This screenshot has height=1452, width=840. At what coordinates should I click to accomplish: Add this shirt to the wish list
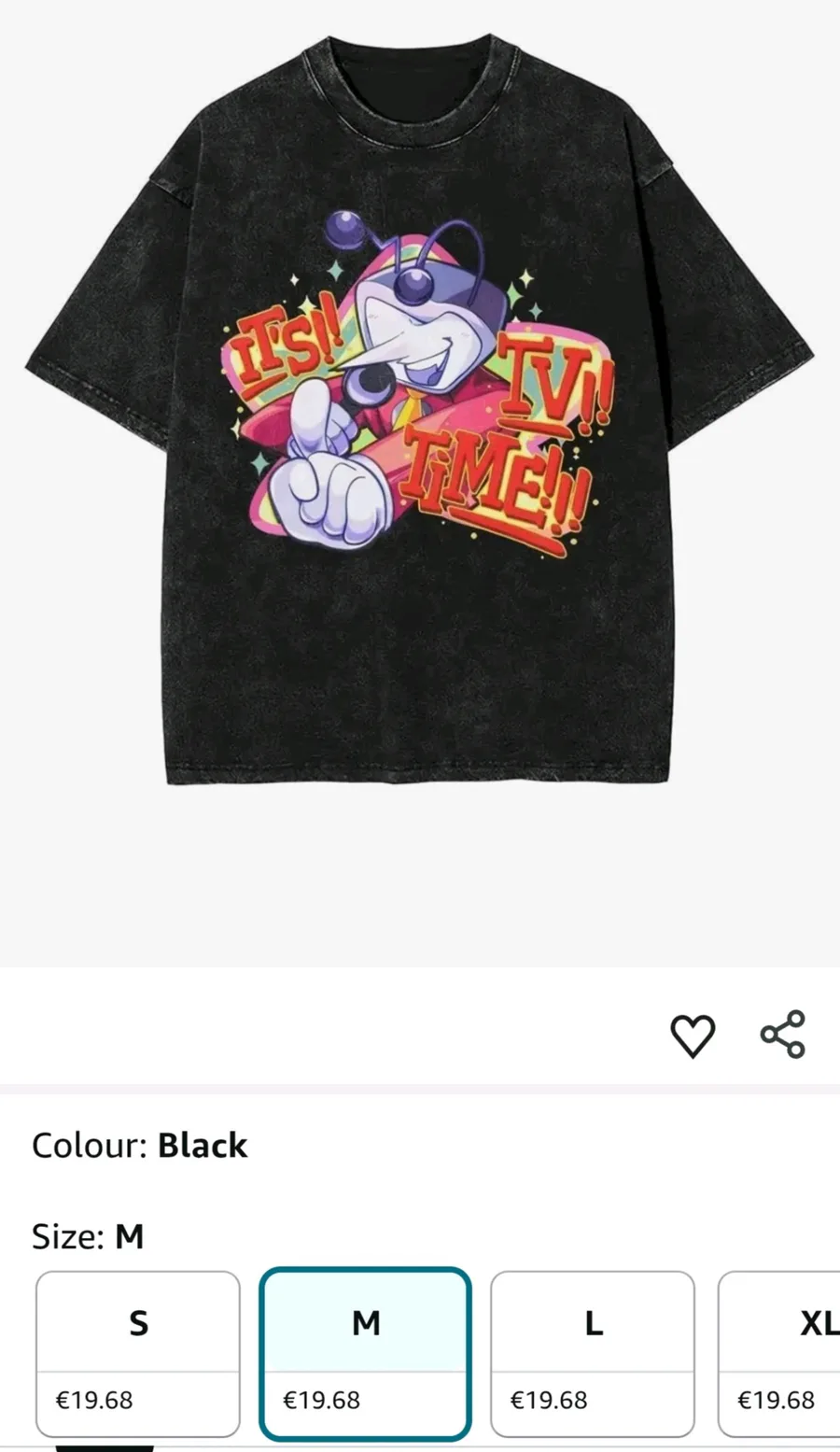[x=693, y=1036]
